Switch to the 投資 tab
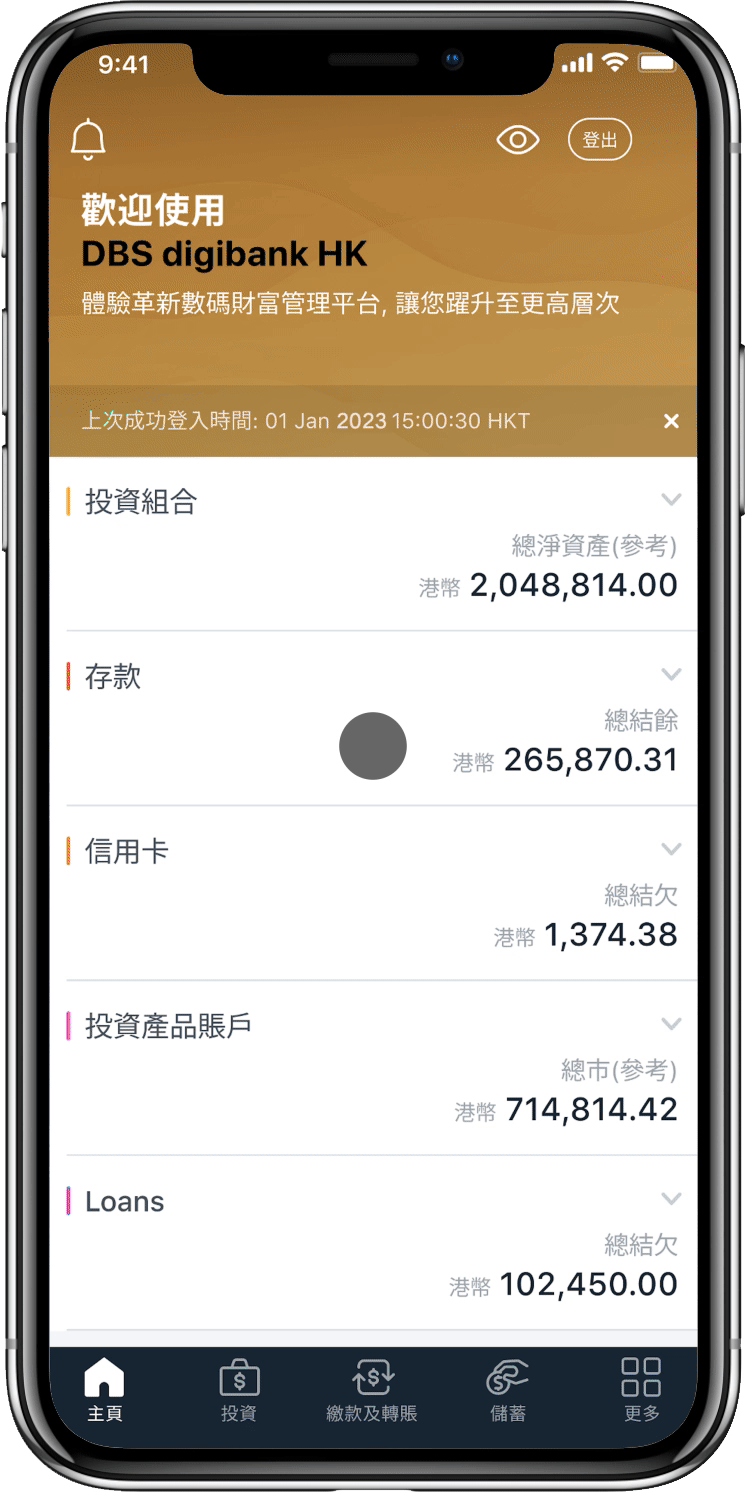Viewport: 746px width, 1492px height. 239,1389
